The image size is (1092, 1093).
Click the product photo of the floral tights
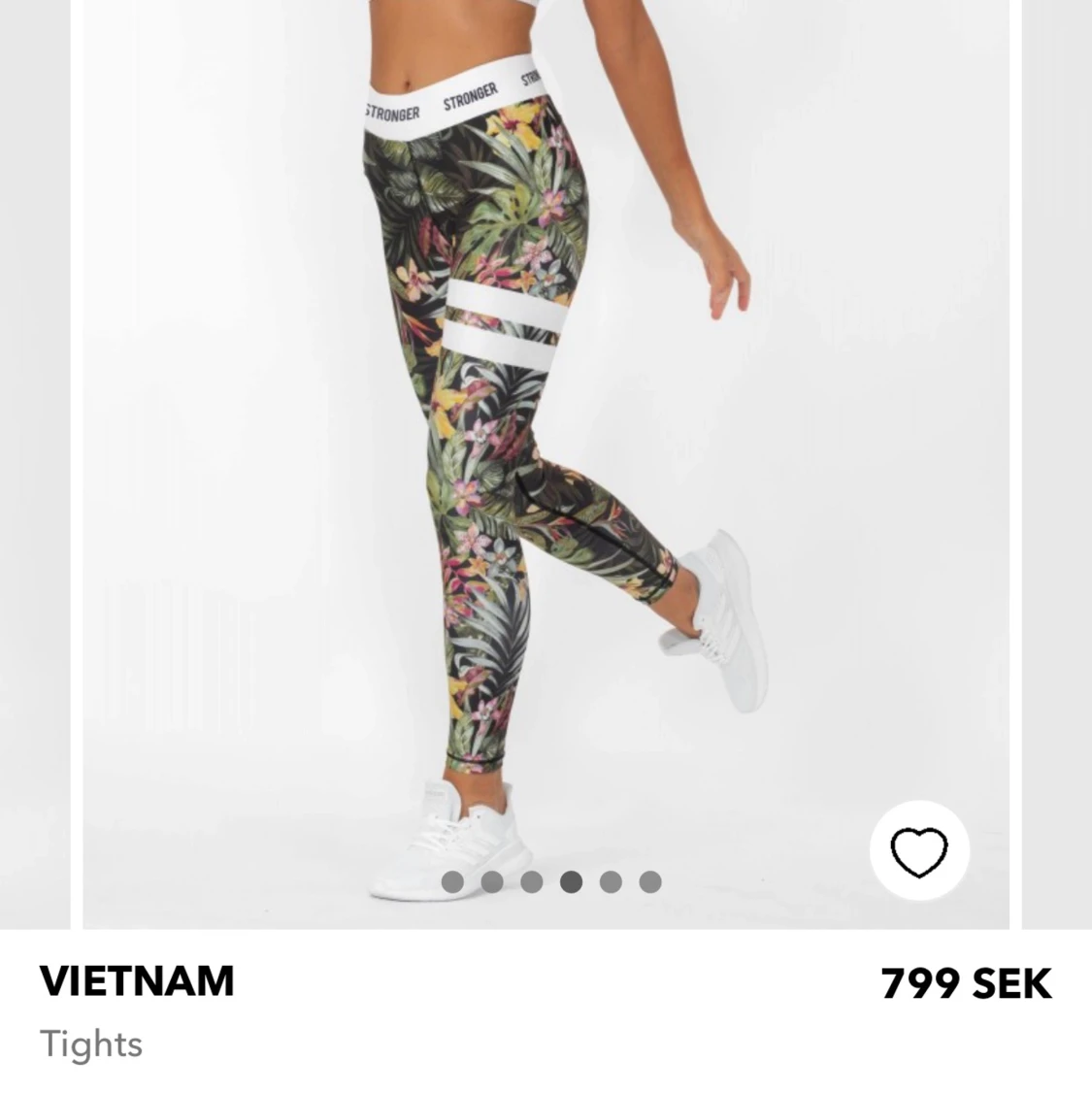505,437
